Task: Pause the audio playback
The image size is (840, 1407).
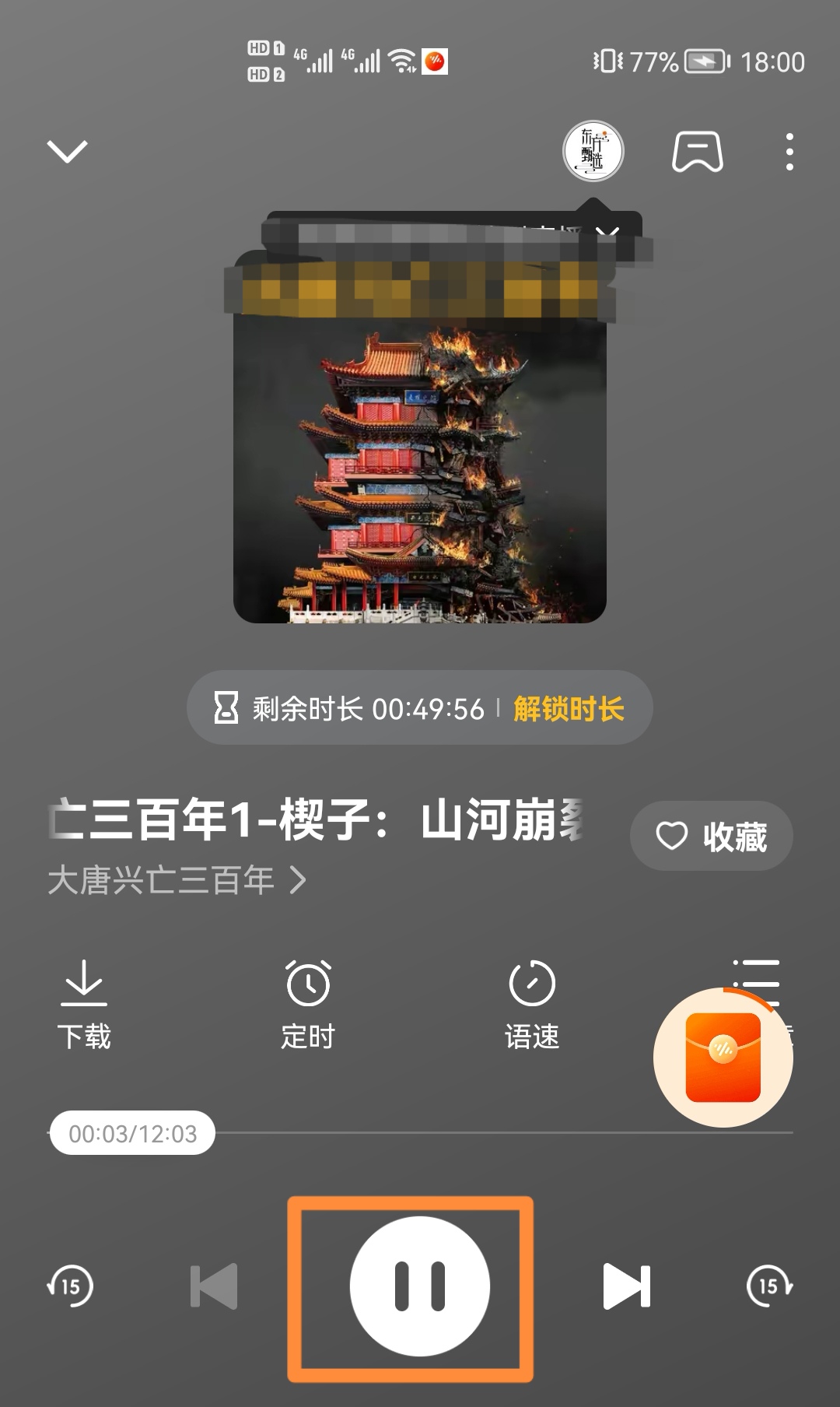Action: click(x=419, y=1286)
